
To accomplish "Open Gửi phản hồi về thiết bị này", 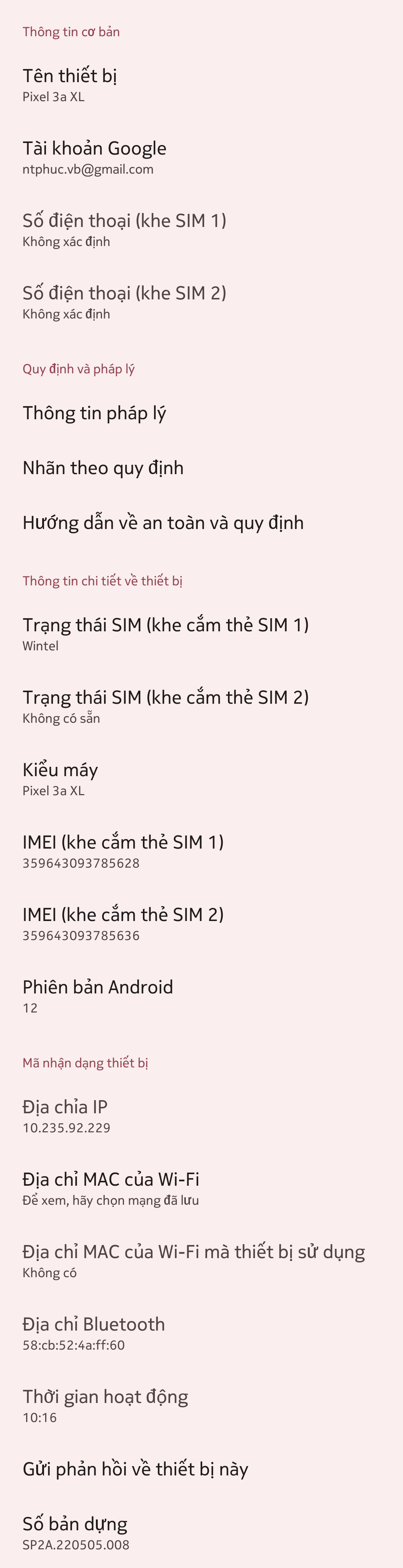I will pos(201,1469).
